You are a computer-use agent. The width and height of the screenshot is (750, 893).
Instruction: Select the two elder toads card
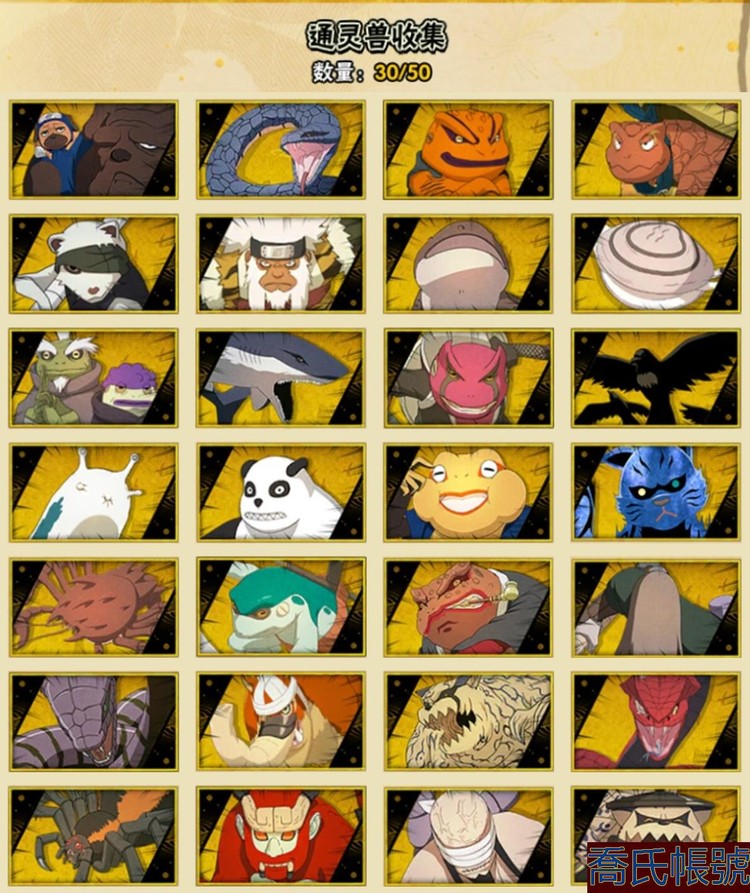(x=94, y=379)
